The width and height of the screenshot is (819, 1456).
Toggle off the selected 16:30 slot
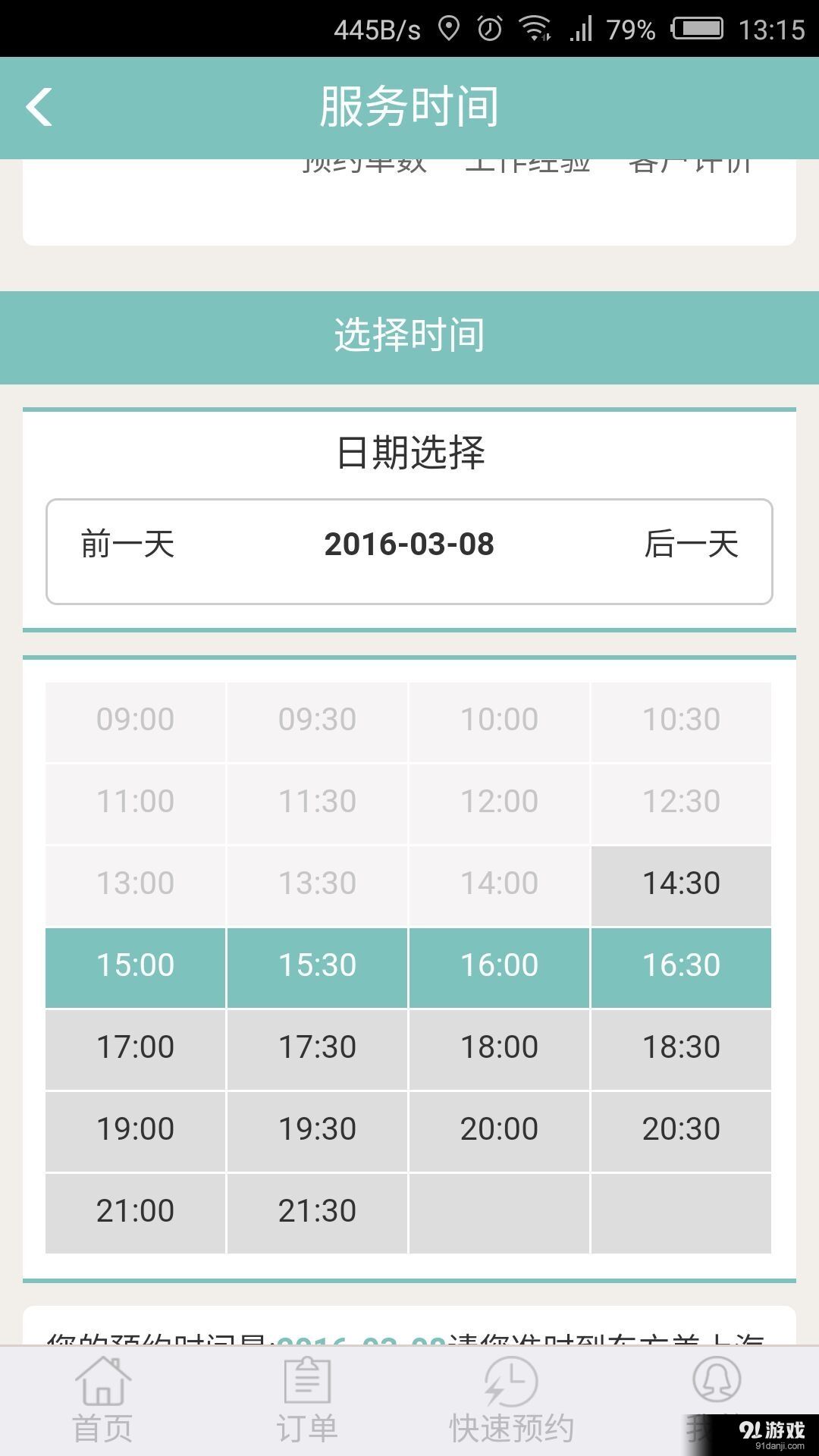(x=680, y=966)
